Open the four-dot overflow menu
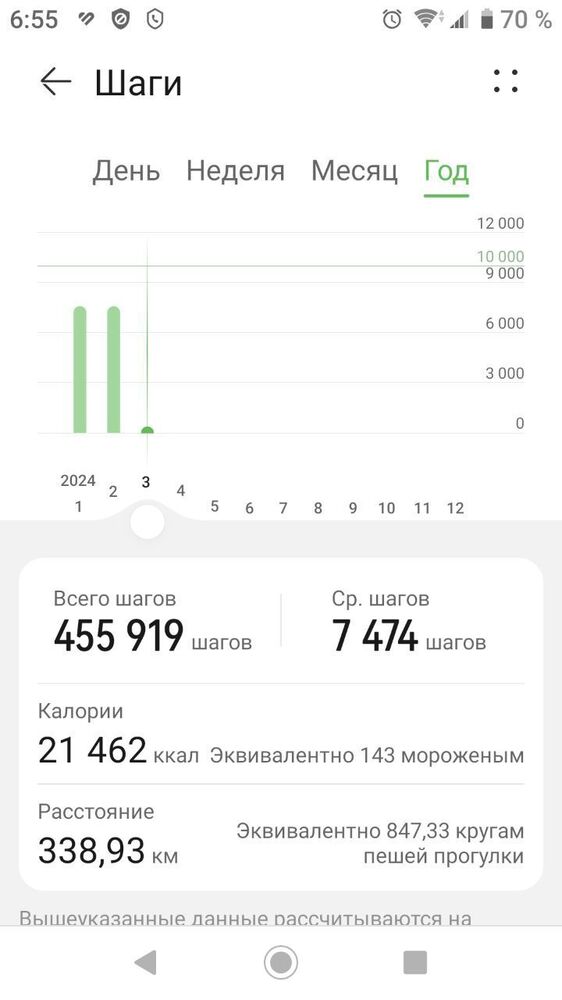562x1000 pixels. click(x=506, y=82)
